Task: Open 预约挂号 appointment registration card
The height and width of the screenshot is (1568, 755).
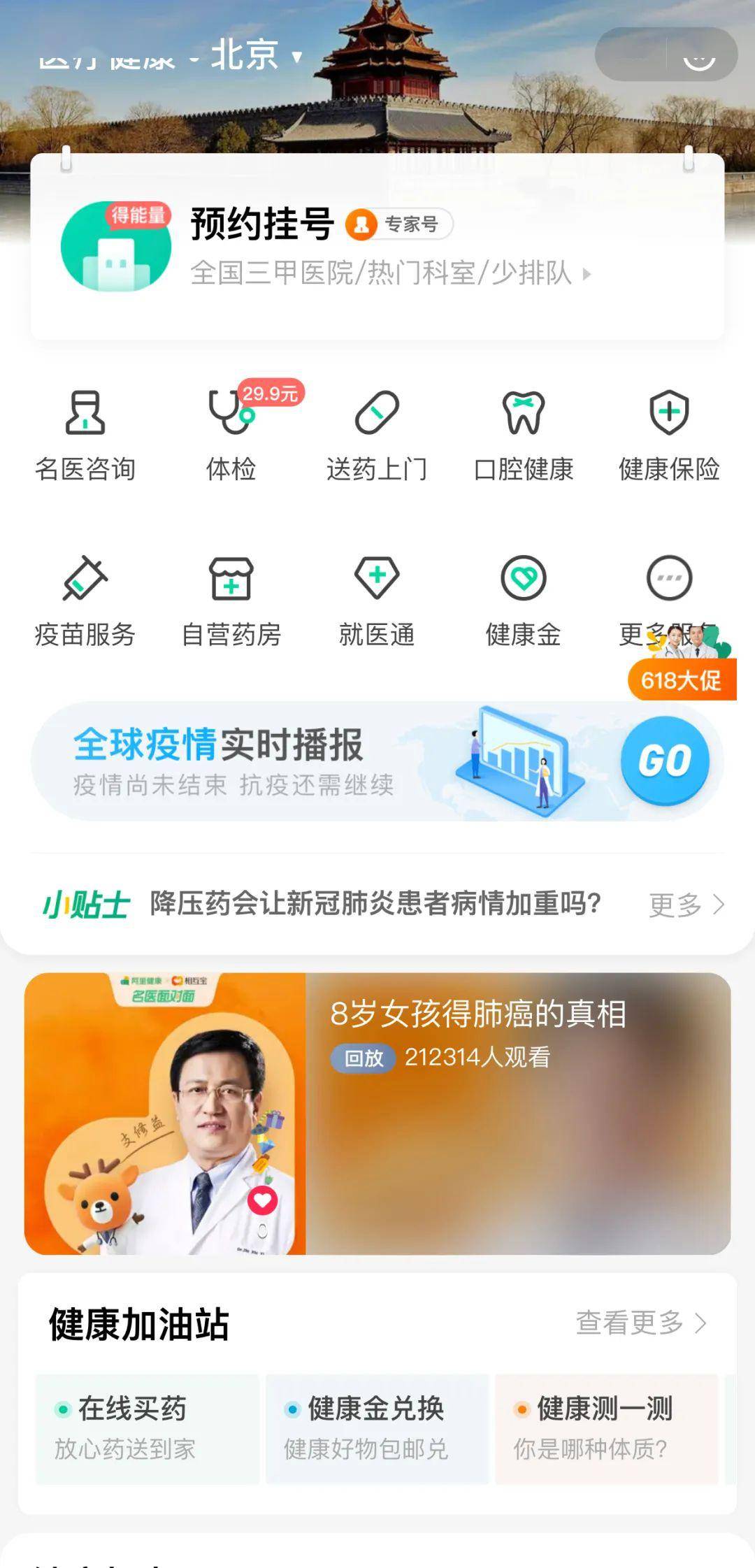Action: [377, 247]
